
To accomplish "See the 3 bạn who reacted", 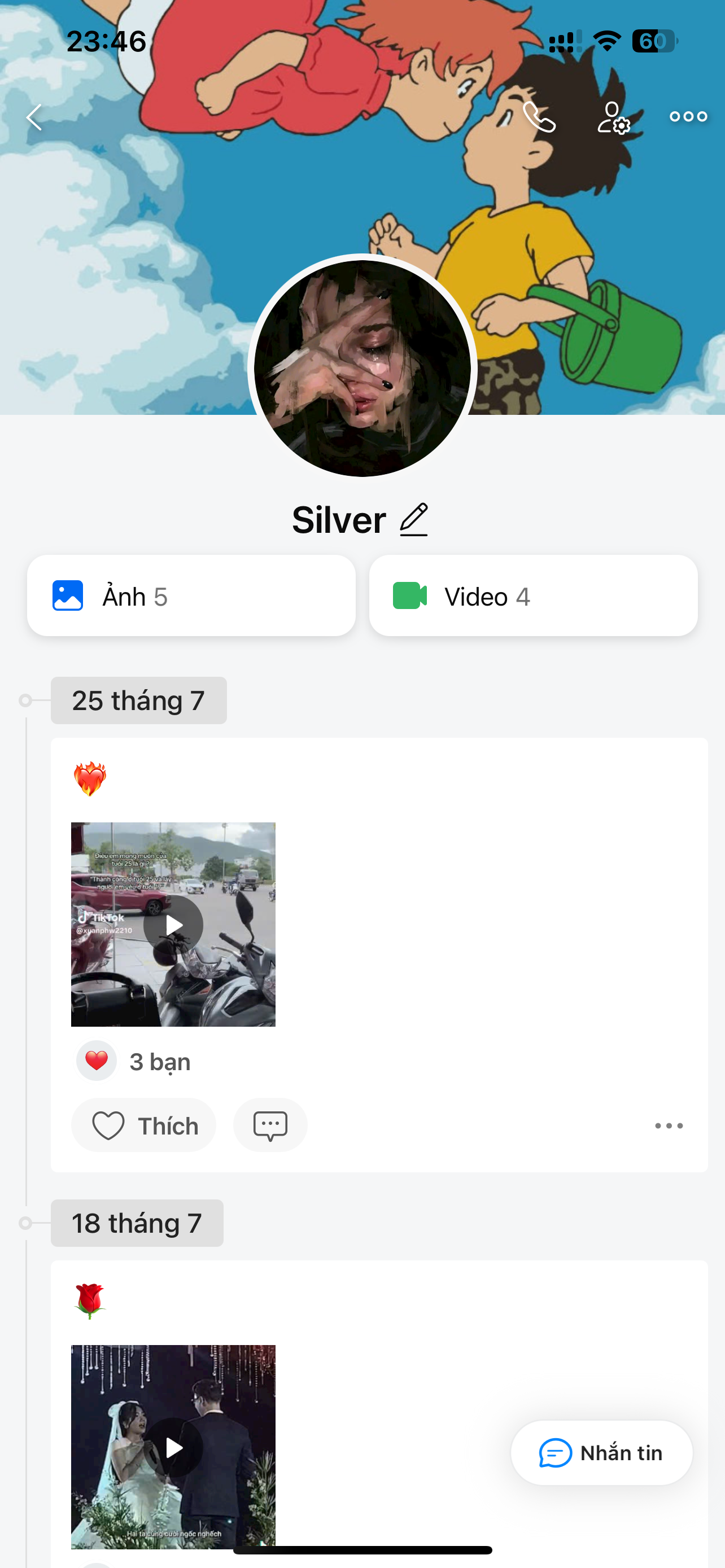I will click(159, 1062).
